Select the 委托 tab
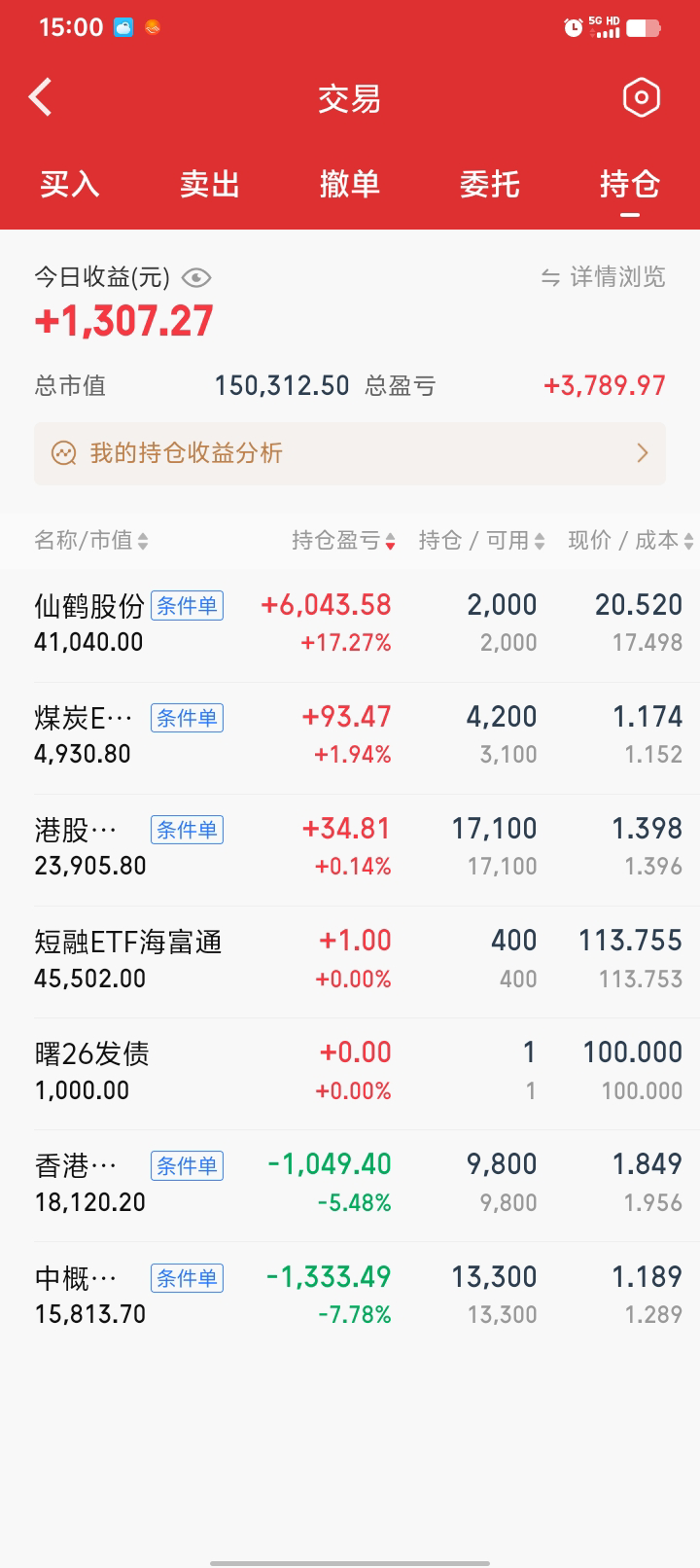Viewport: 700px width, 1568px height. pos(490,184)
